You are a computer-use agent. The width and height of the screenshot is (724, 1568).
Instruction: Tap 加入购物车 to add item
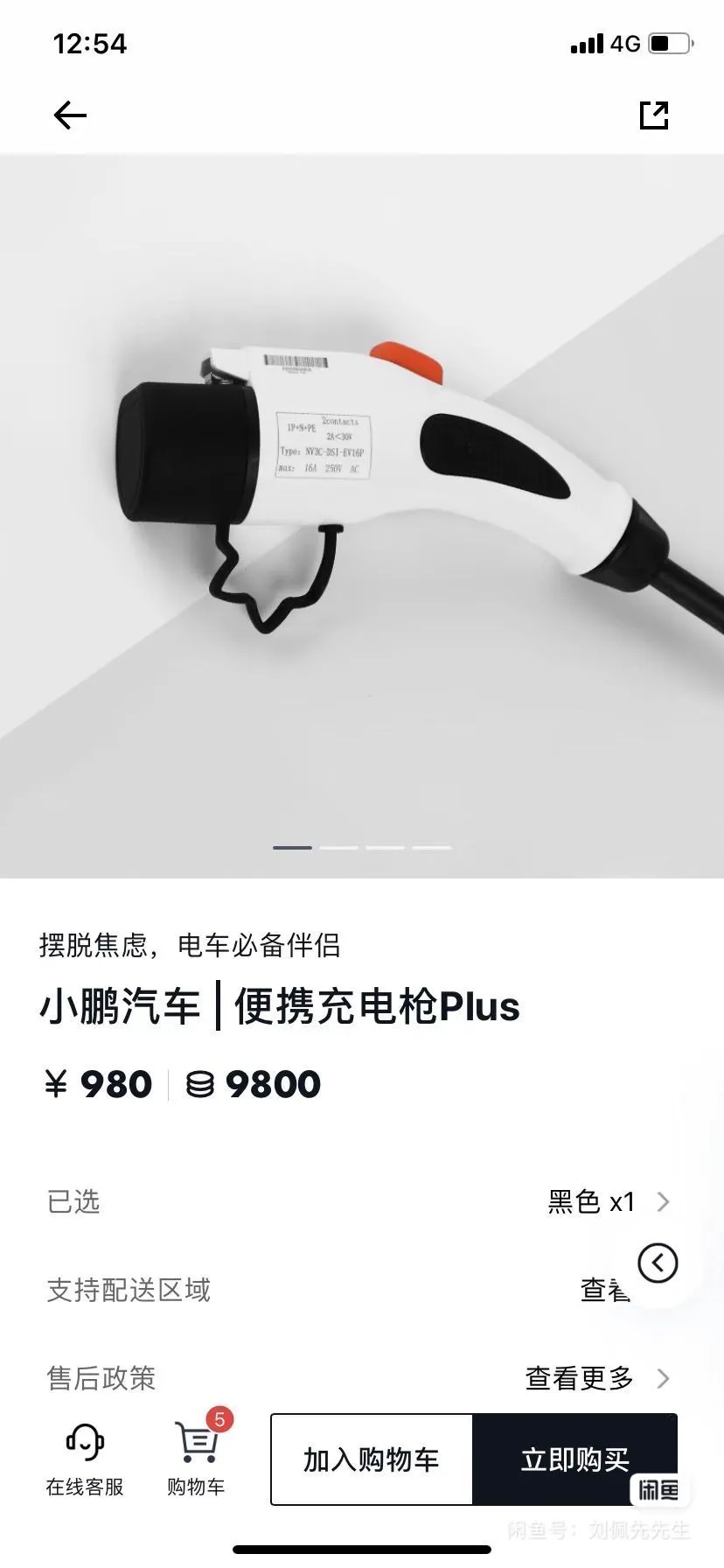(x=372, y=1459)
